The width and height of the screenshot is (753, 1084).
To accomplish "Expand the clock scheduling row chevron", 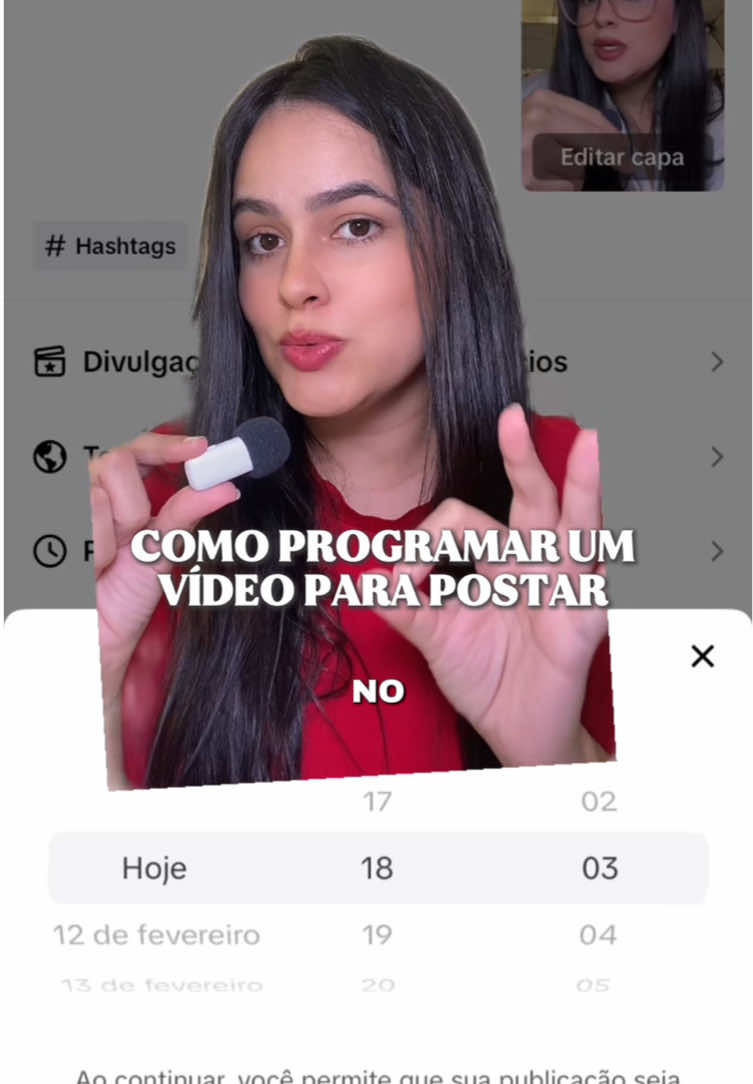I will click(x=718, y=551).
